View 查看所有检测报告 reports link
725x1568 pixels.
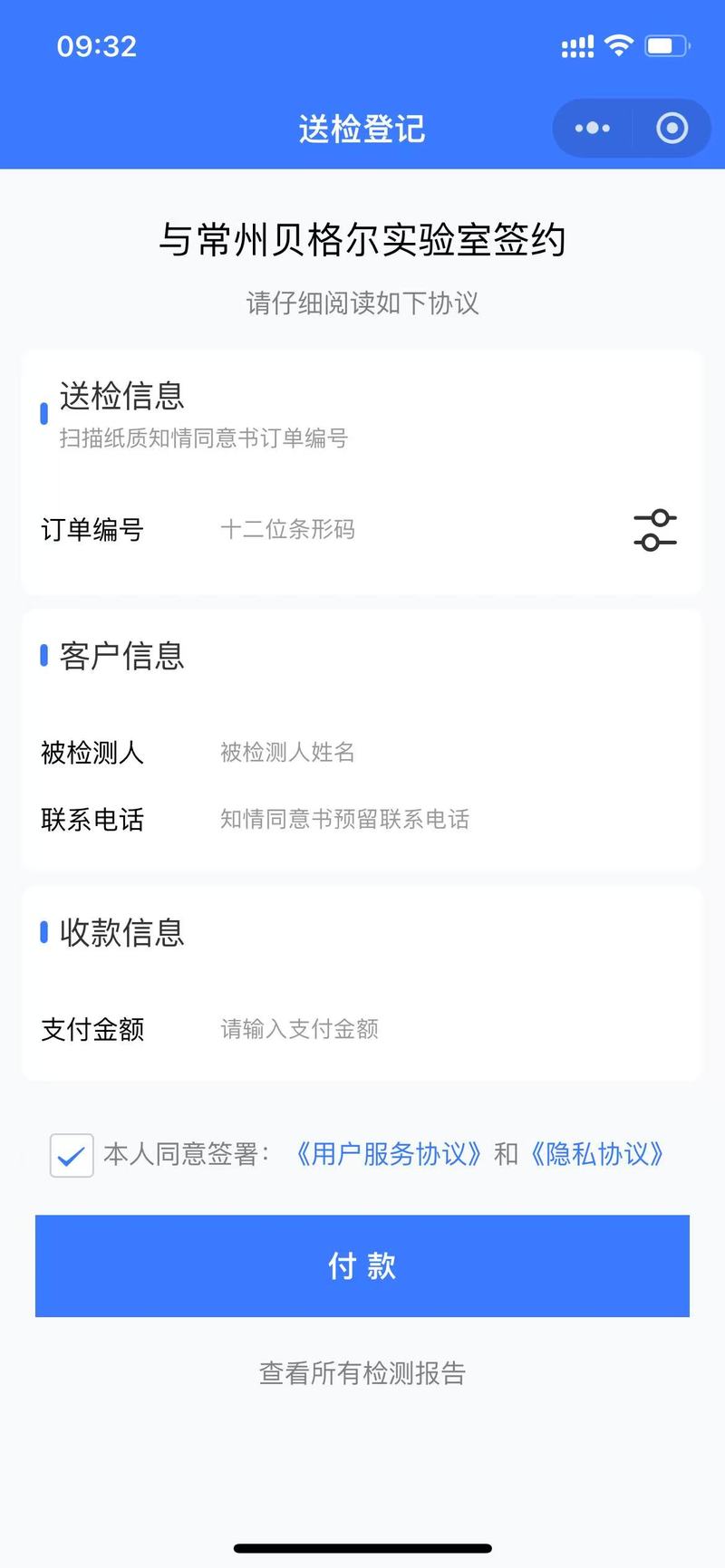pos(362,1373)
